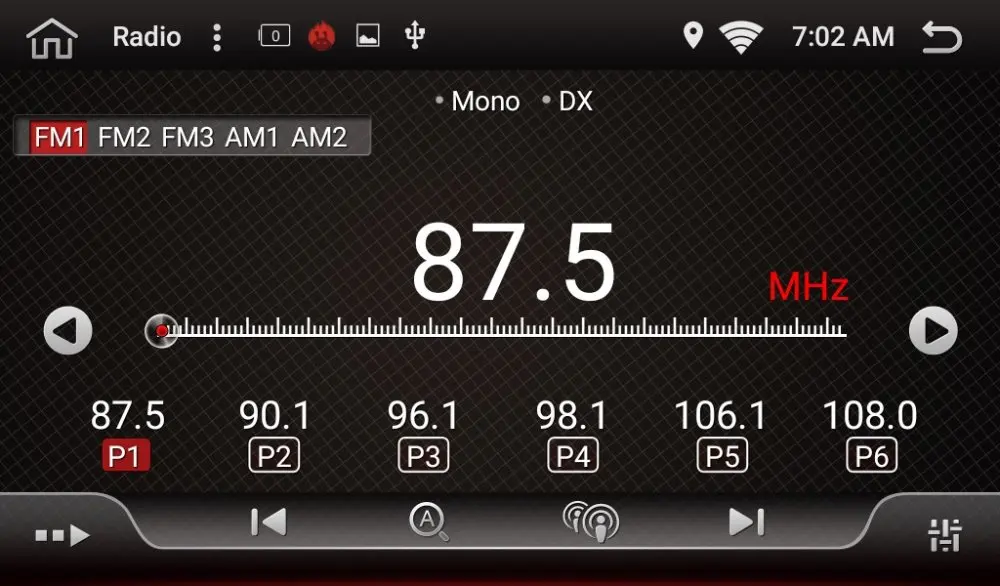Tune to preset P4 at 98.1
The image size is (1000, 586).
point(572,434)
